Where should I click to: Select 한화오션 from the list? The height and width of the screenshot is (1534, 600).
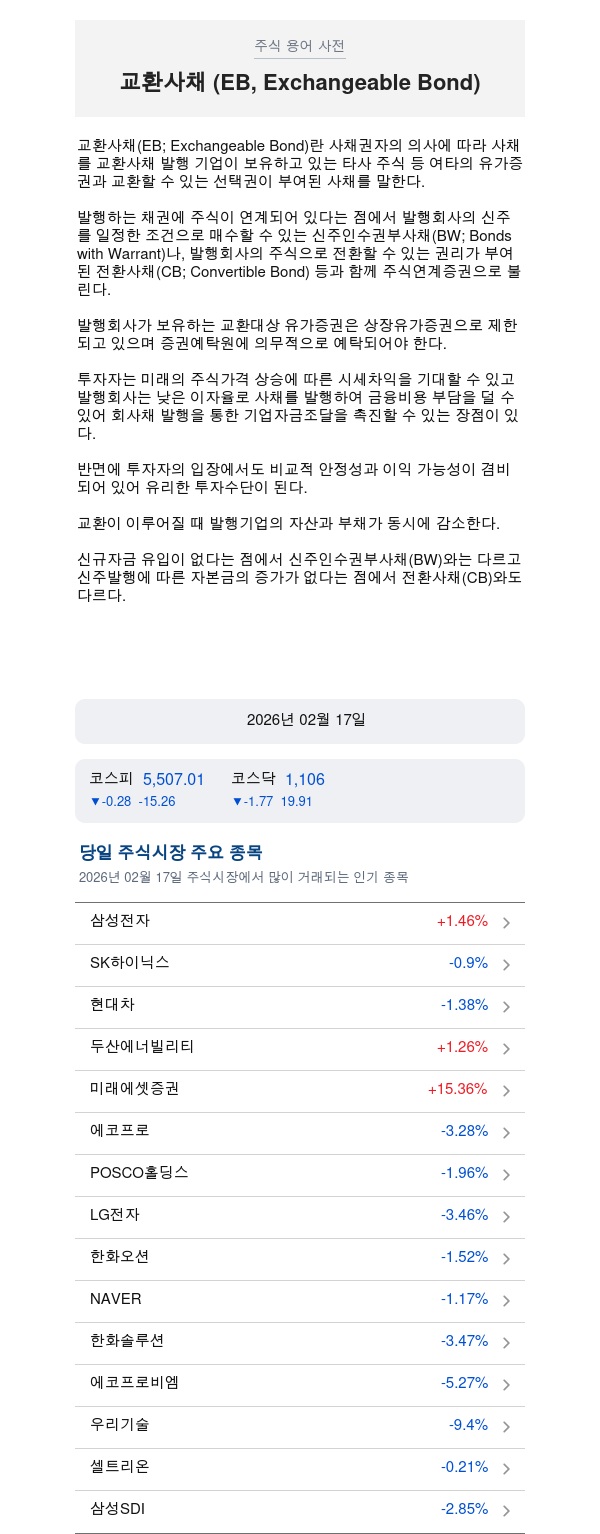[x=299, y=1258]
